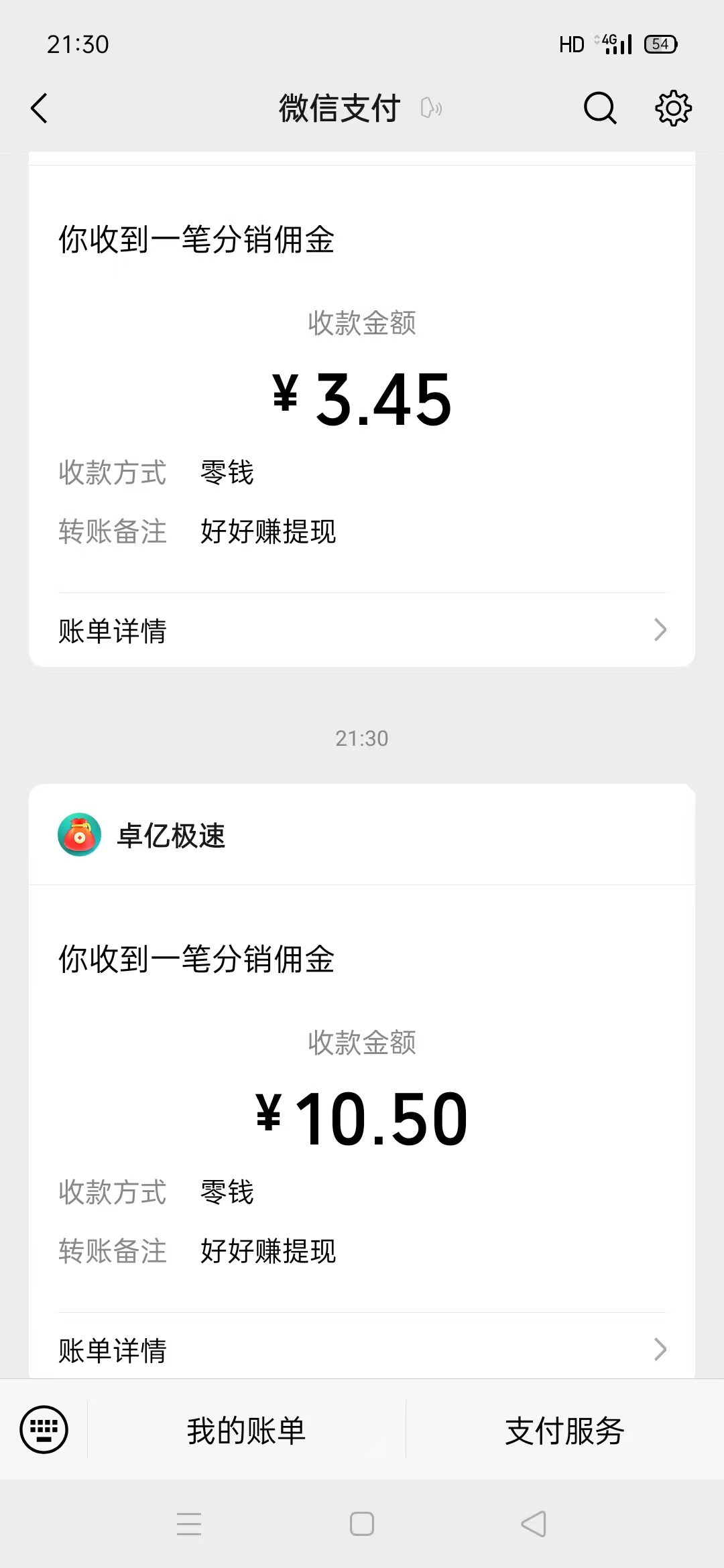Screen dimensions: 724x1568
Task: Go back from 微信支付 screen
Action: (x=40, y=108)
